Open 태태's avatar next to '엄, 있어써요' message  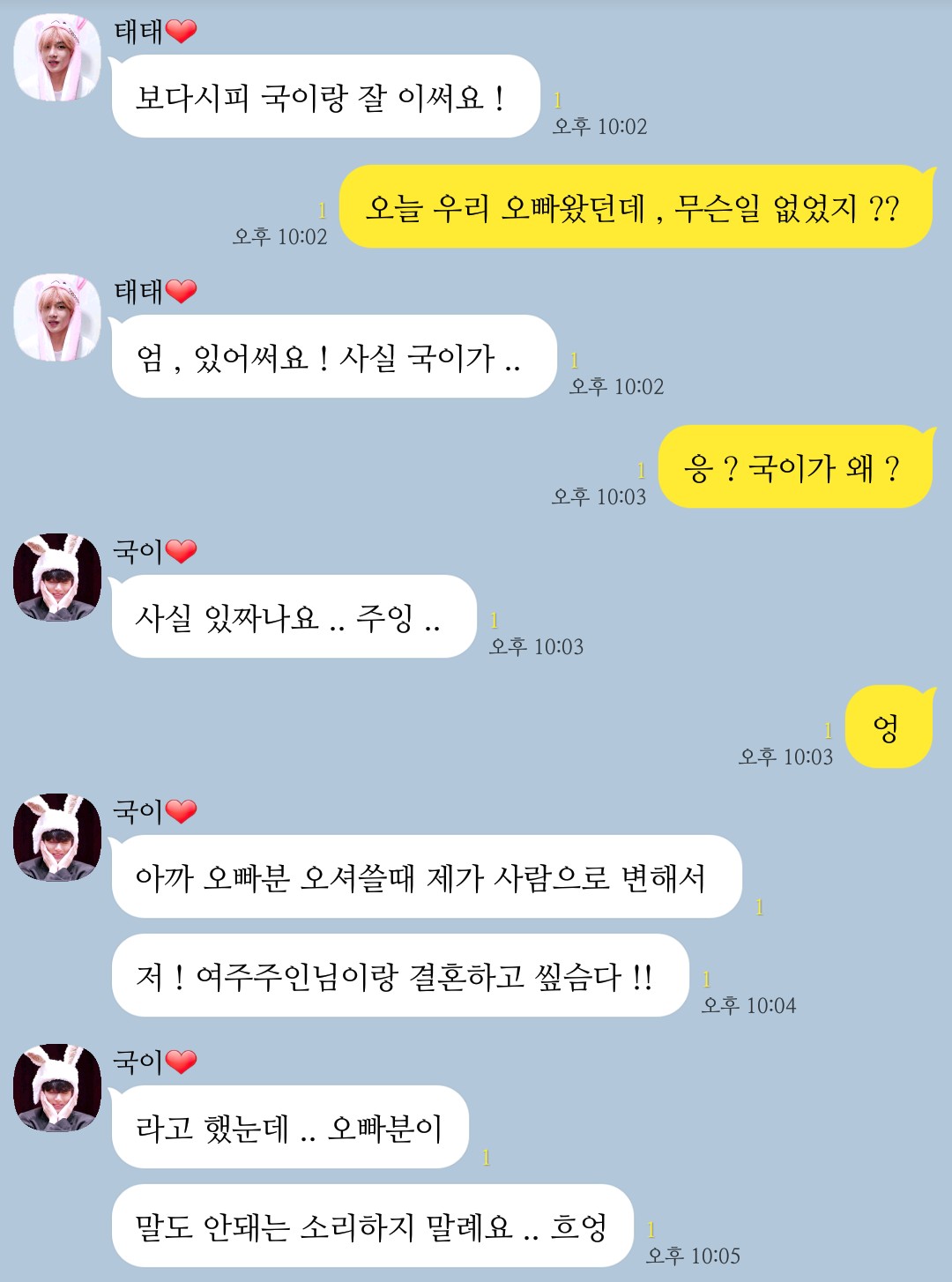(57, 317)
